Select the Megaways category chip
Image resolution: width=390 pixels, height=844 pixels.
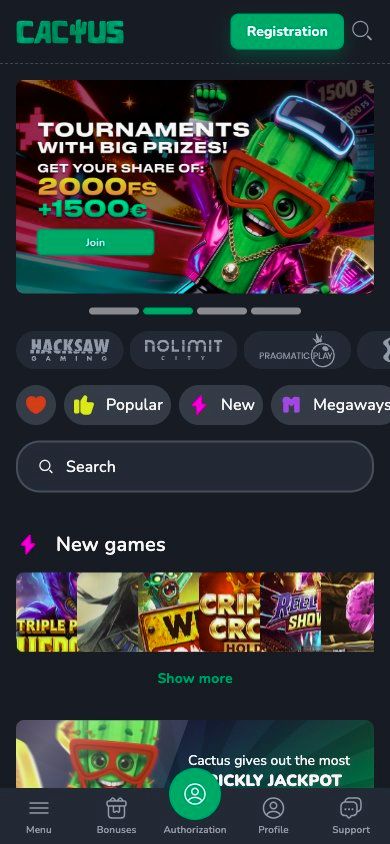[330, 405]
